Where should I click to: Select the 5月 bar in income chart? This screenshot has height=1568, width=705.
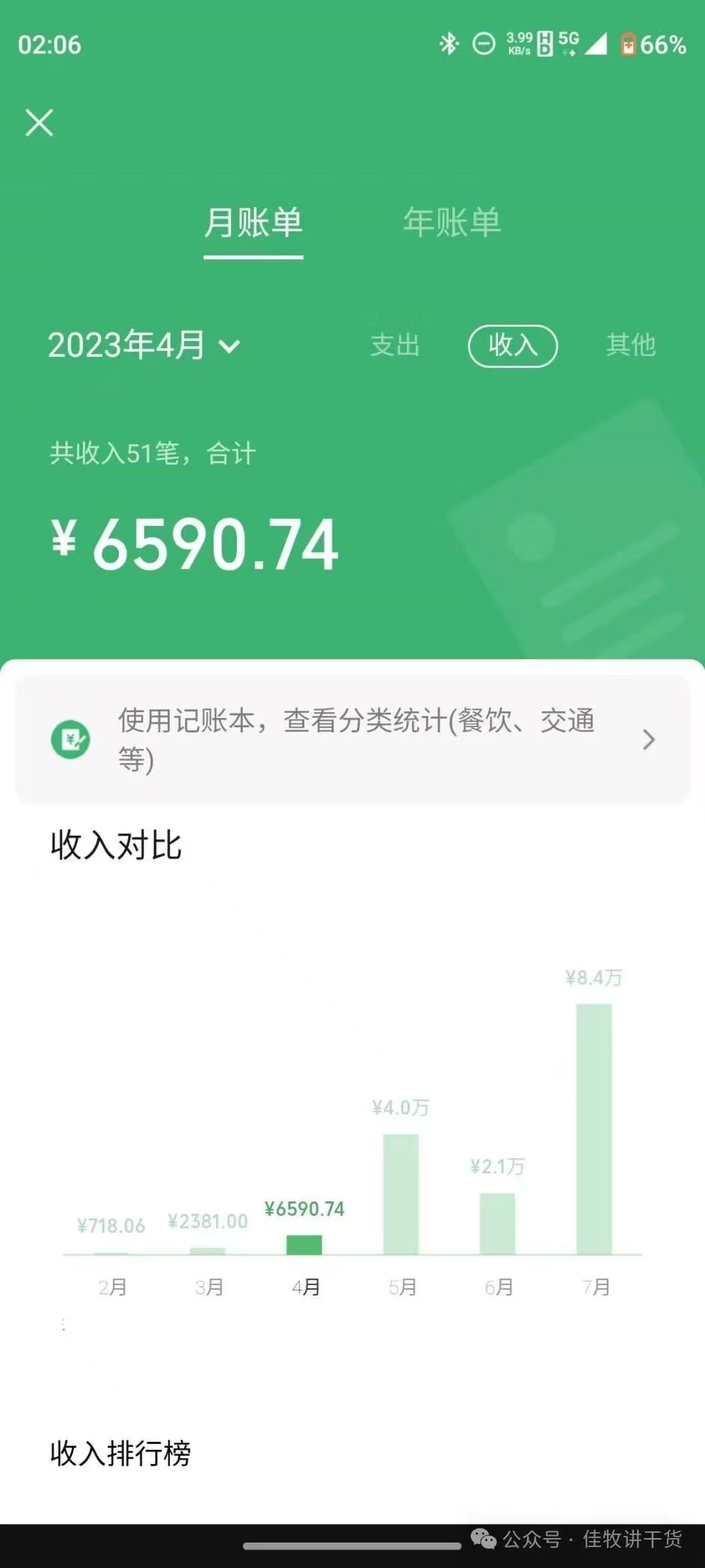coord(401,1194)
